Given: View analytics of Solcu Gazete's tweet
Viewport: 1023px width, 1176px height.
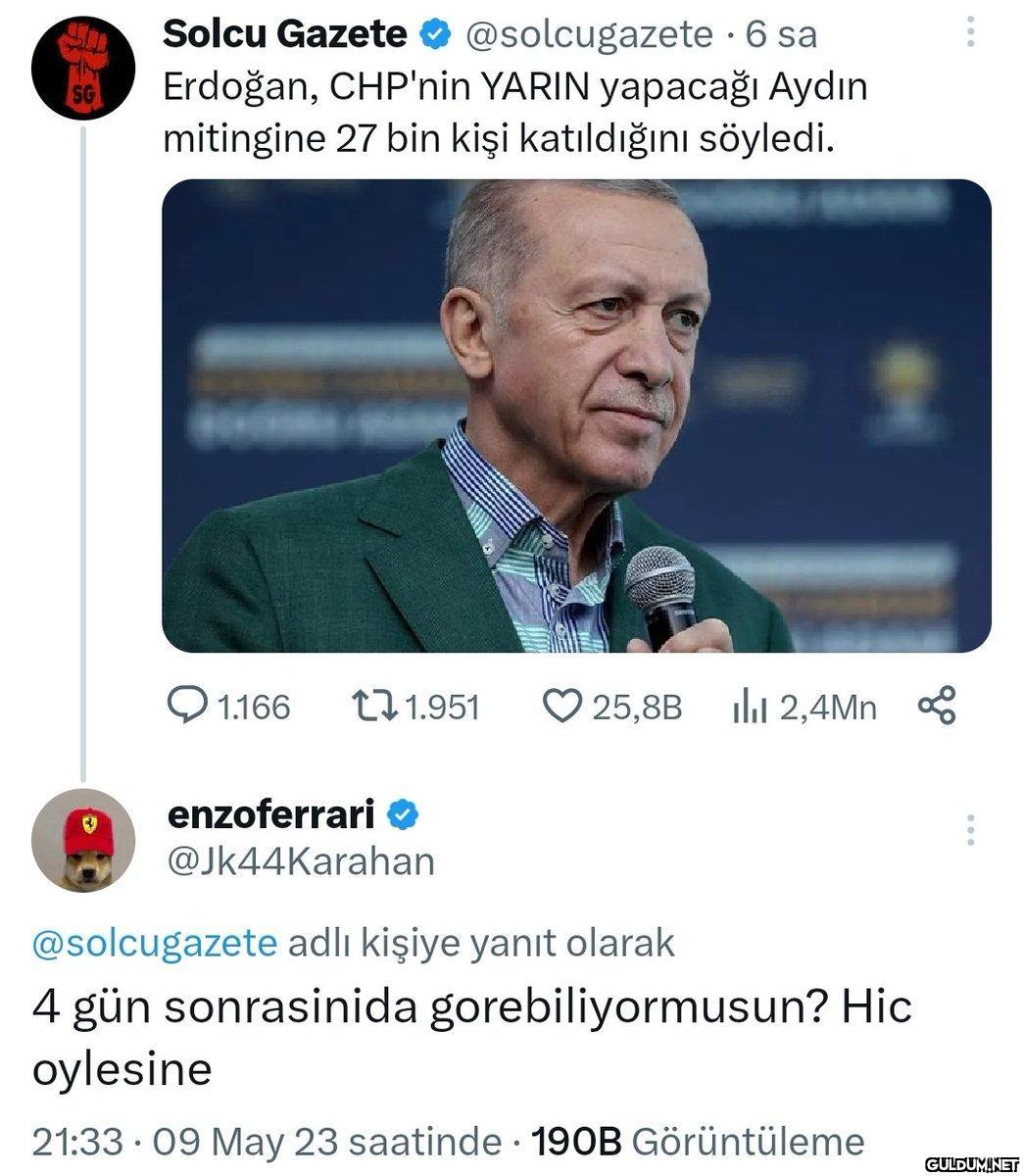Looking at the screenshot, I should 750,706.
